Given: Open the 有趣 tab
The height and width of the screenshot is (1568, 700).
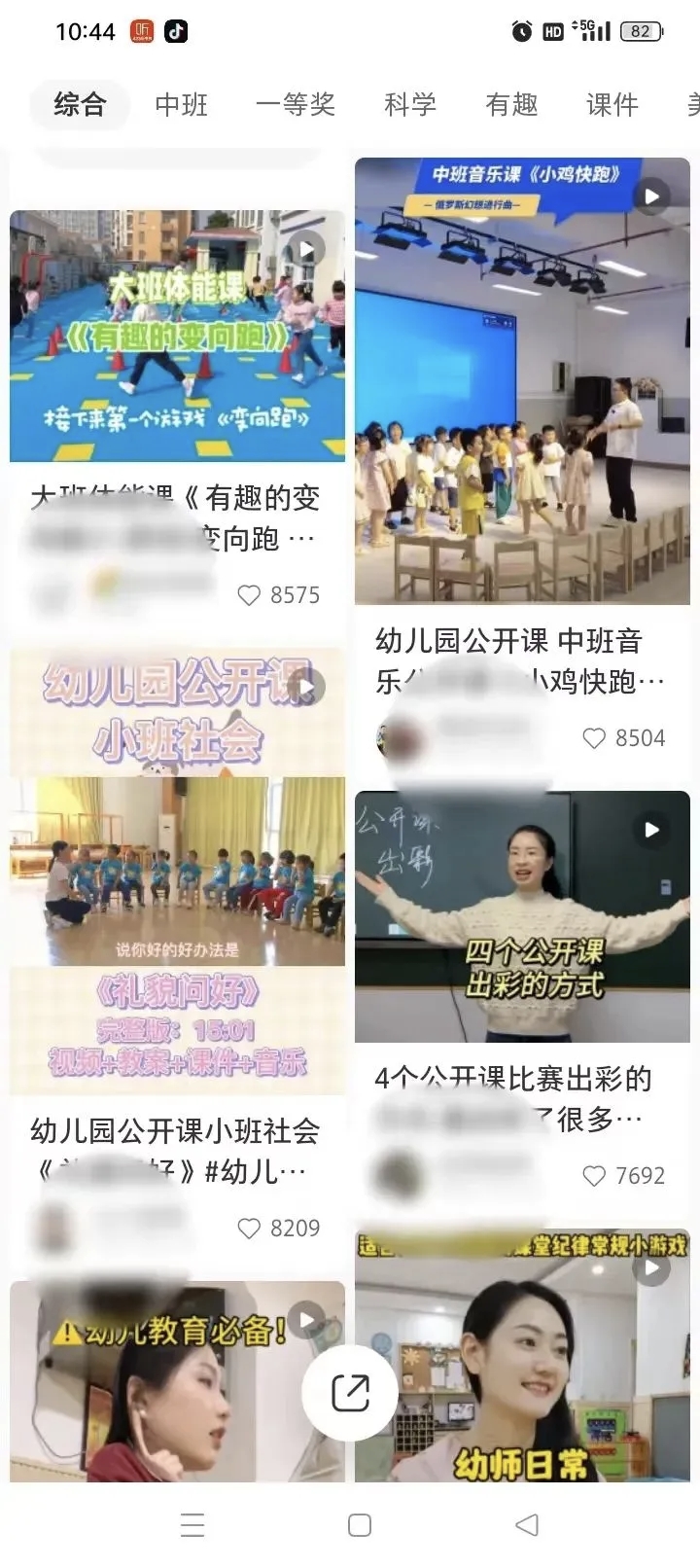Looking at the screenshot, I should 511,105.
